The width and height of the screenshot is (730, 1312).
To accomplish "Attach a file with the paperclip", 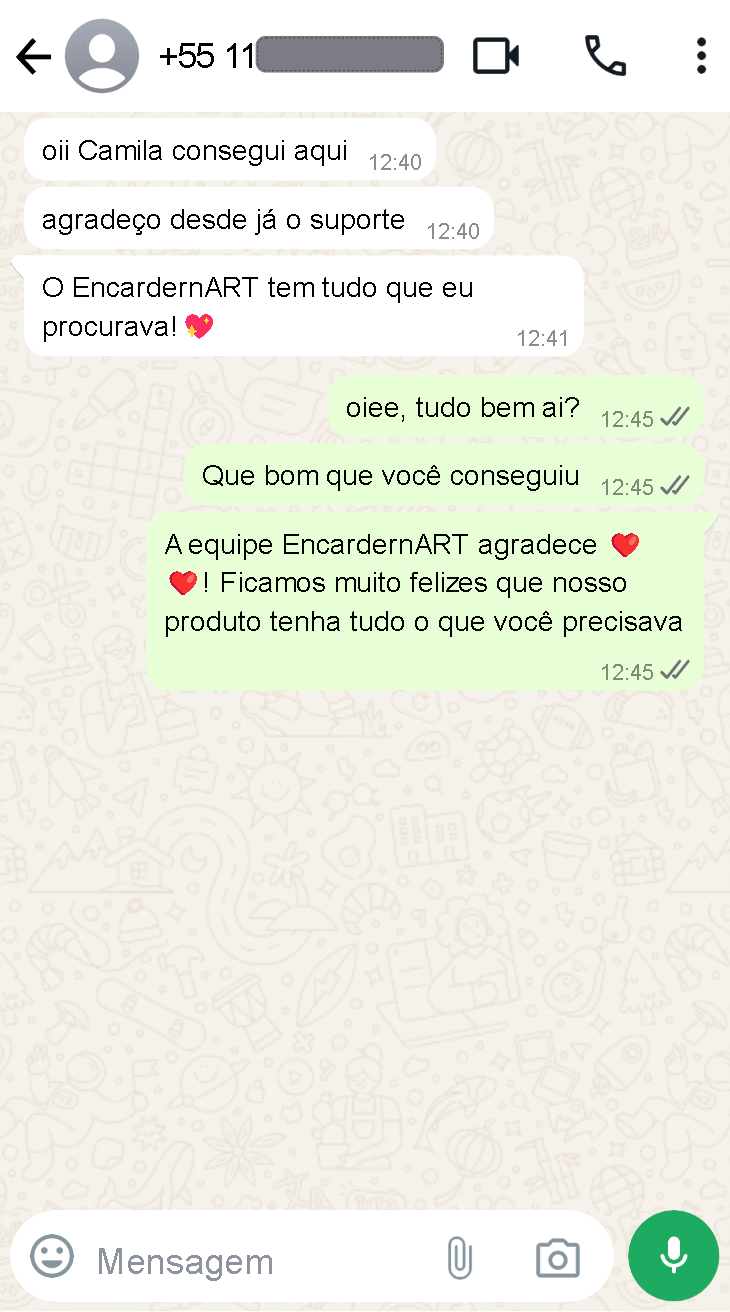I will 459,1257.
